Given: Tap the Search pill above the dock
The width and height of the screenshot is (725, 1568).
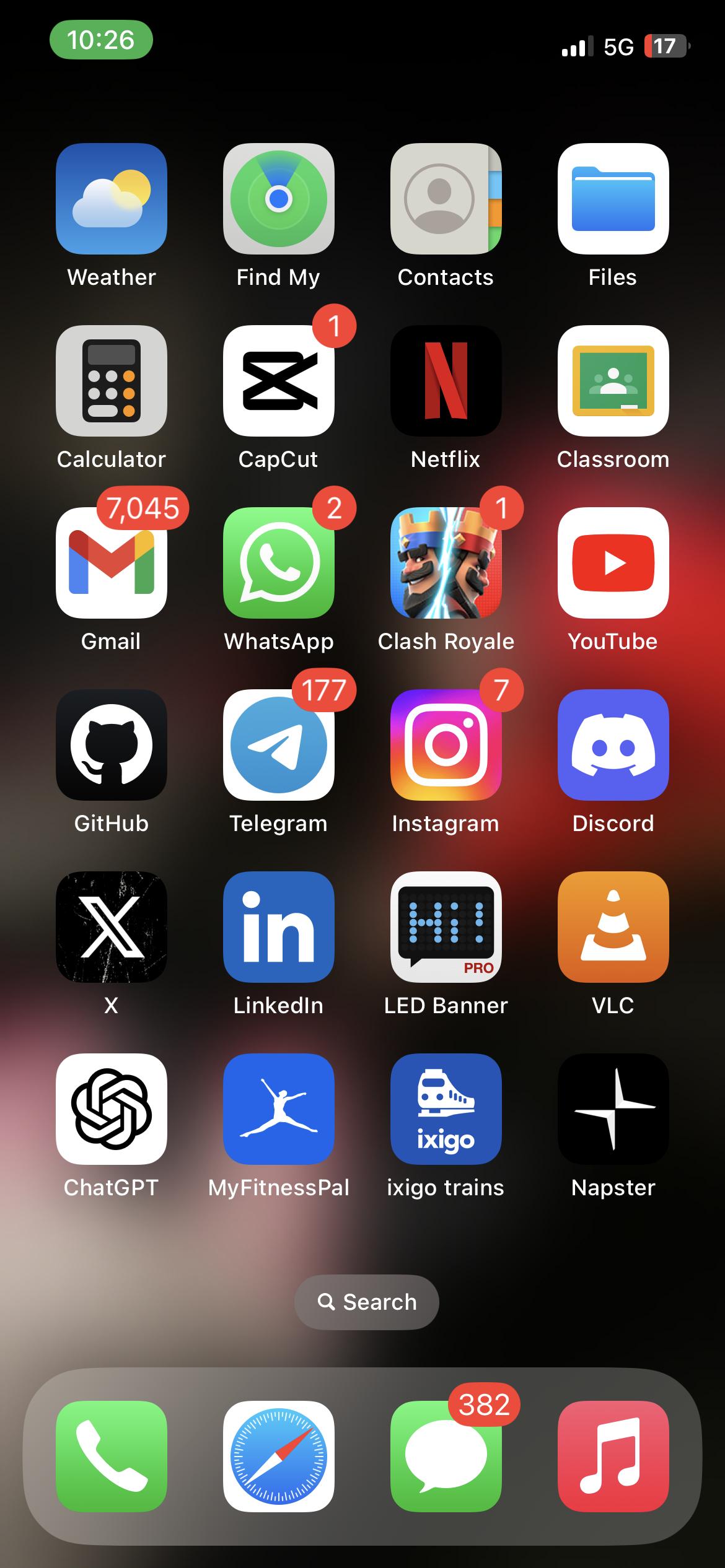Looking at the screenshot, I should coord(367,1302).
